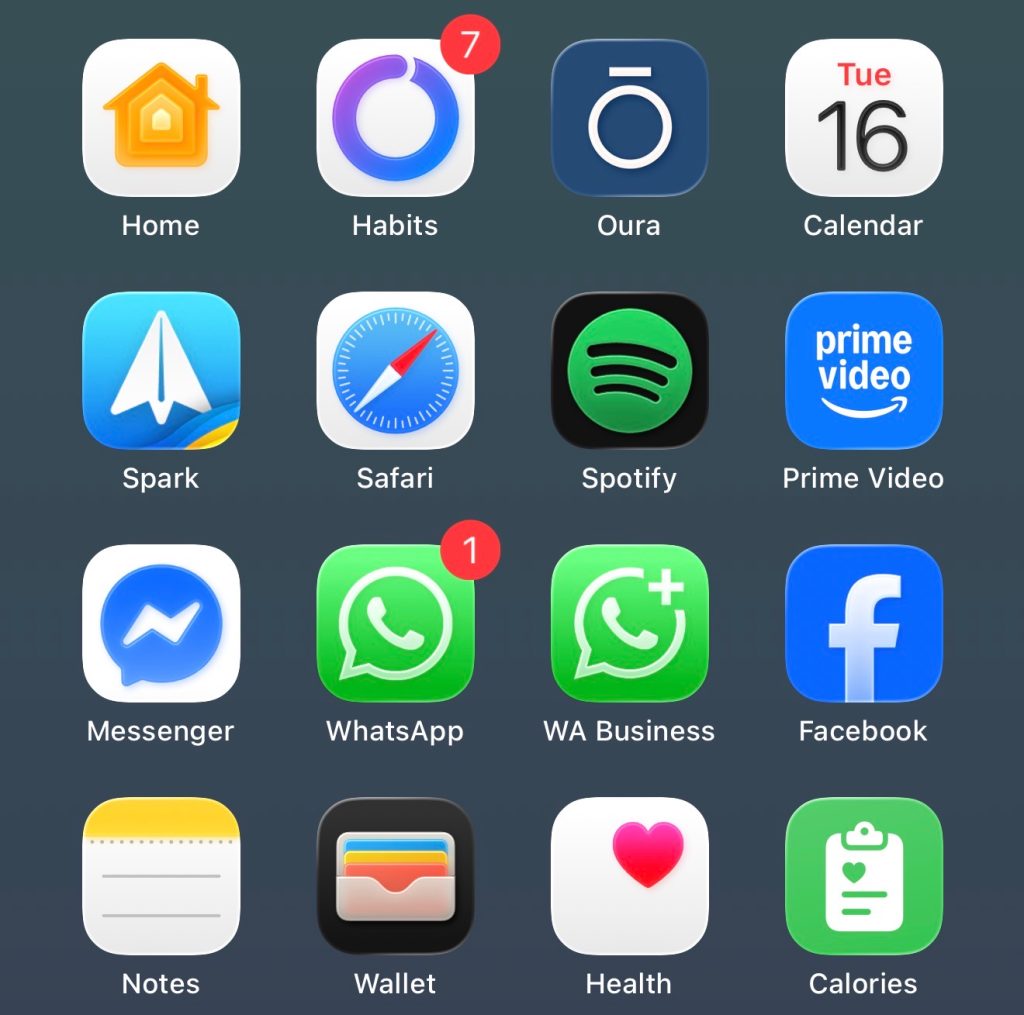Viewport: 1024px width, 1015px height.
Task: Launch Spotify
Action: pyautogui.click(x=629, y=371)
